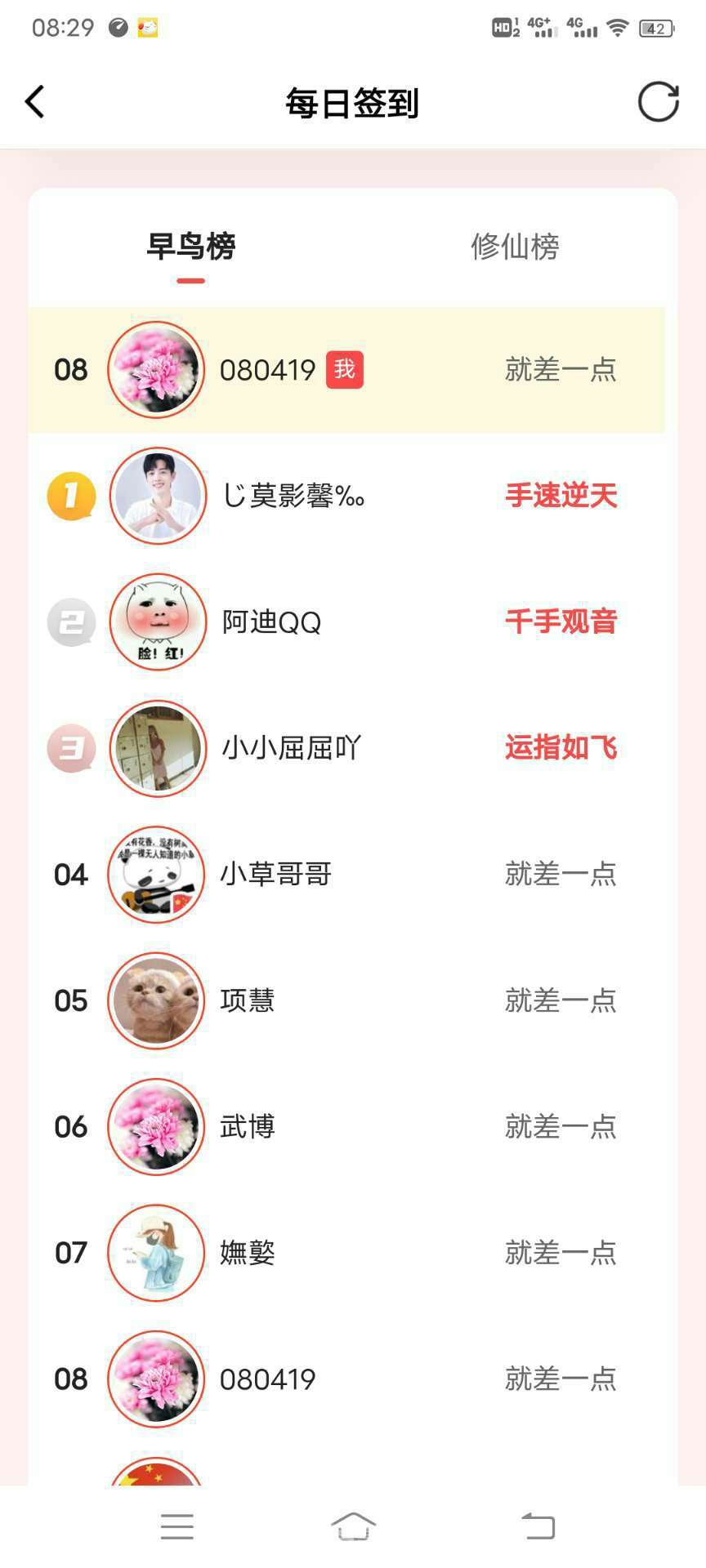The image size is (706, 1568).
Task: Refresh the daily check-in page
Action: click(x=658, y=103)
